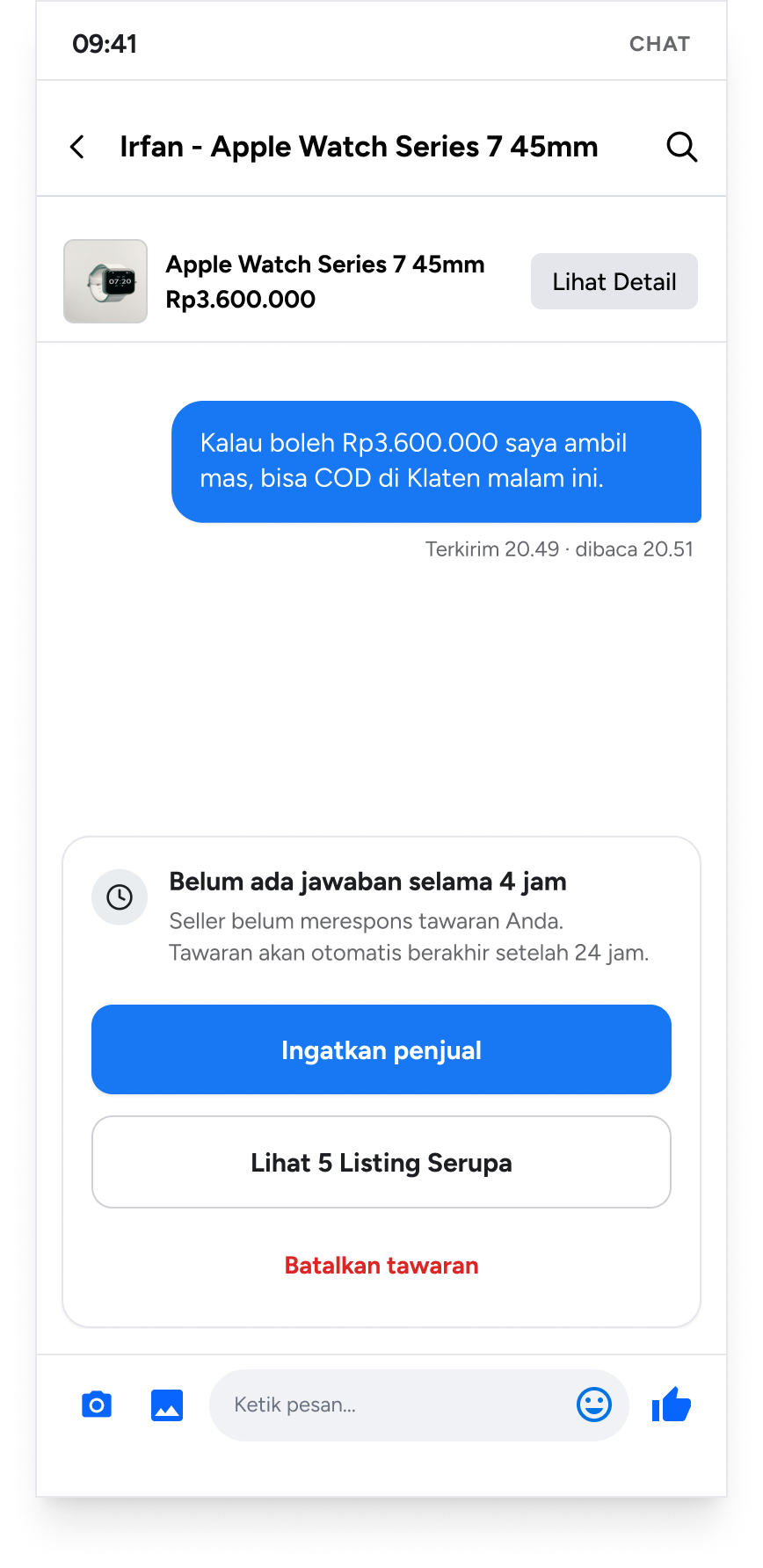Send a thumbs-up like

[672, 1405]
